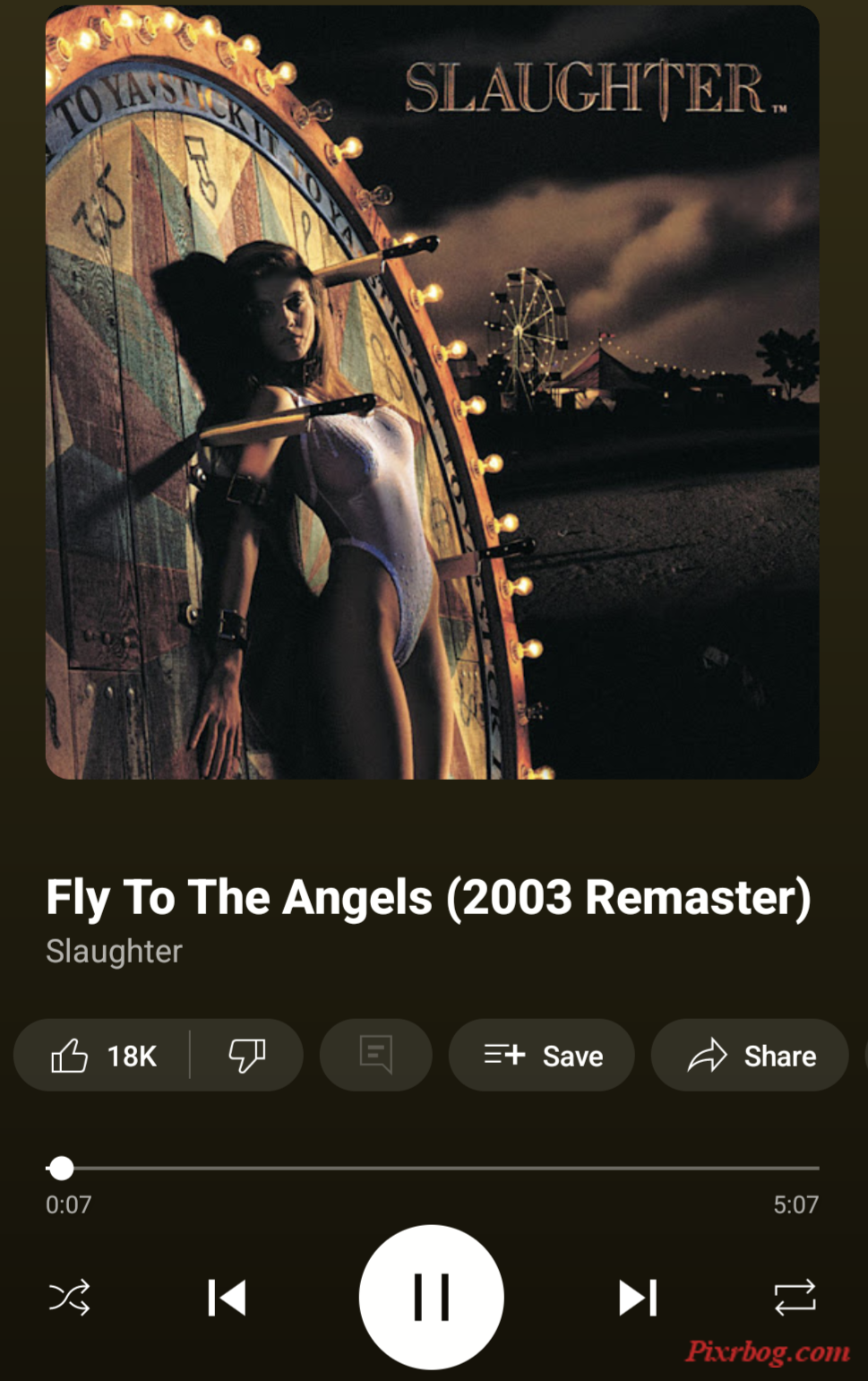This screenshot has width=868, height=1381.
Task: Skip to the next track
Action: [637, 1297]
